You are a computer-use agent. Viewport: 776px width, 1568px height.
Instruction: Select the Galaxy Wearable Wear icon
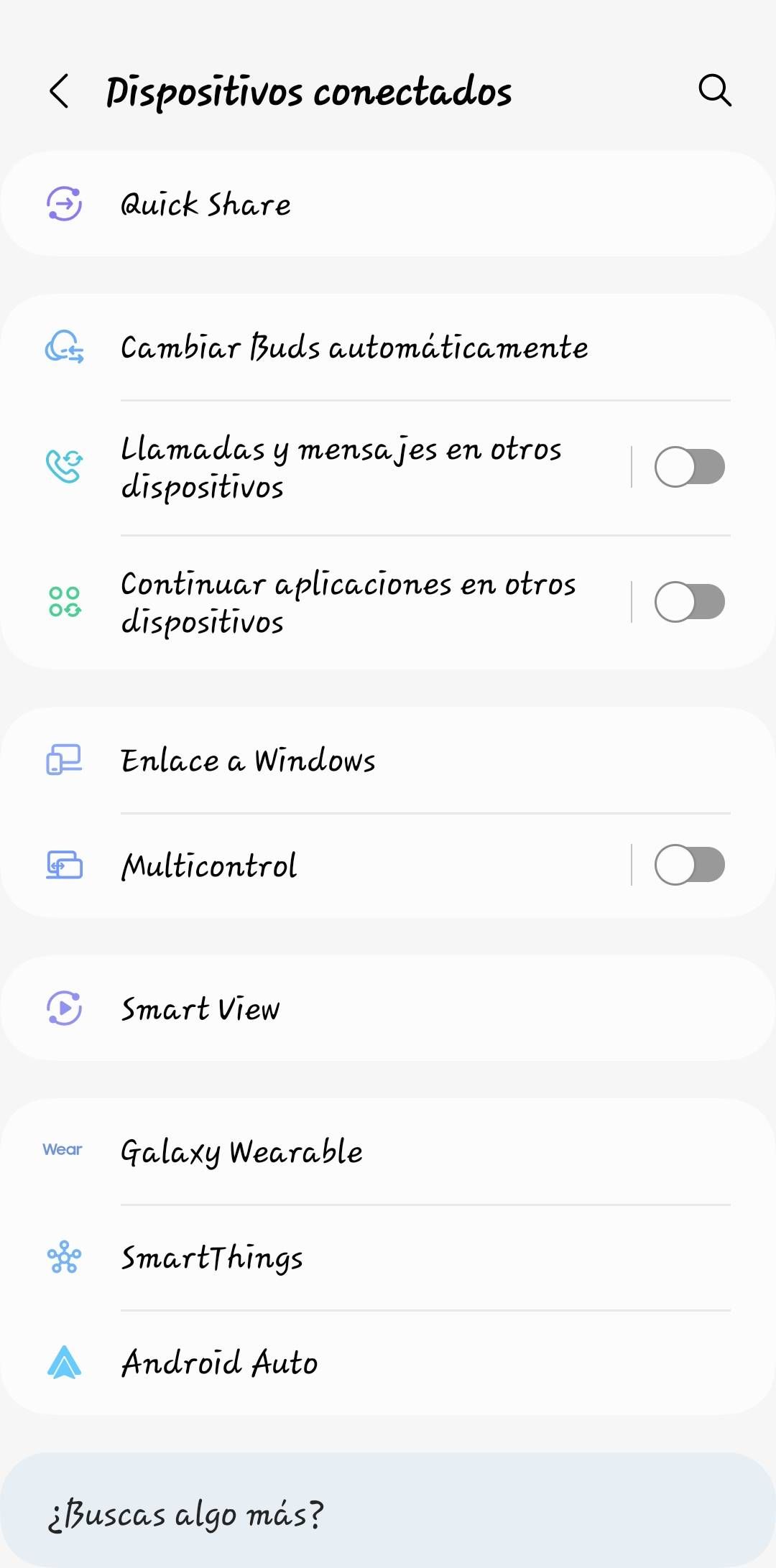(x=63, y=1149)
